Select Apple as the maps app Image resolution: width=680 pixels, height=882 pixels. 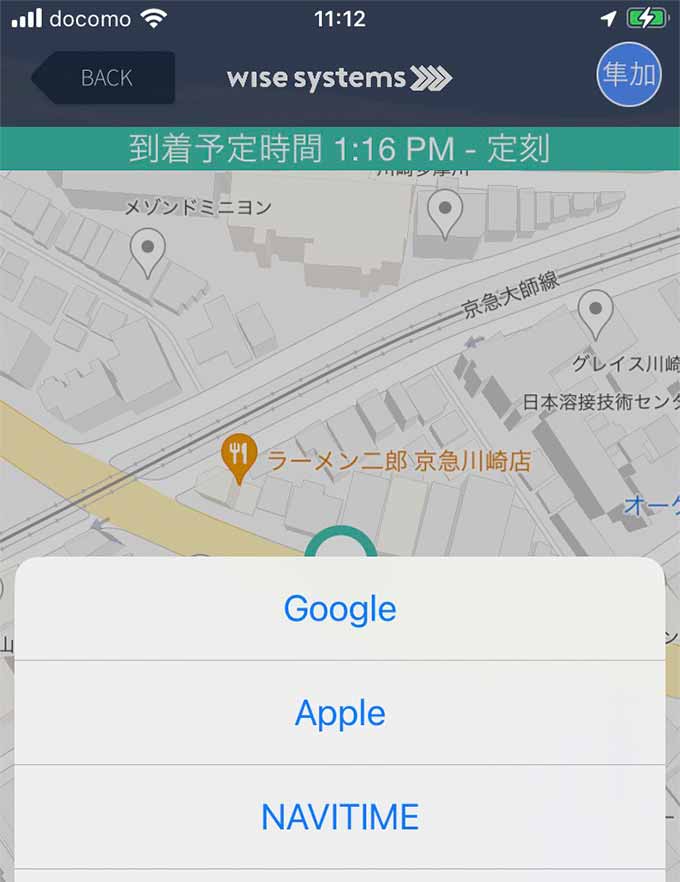pos(340,713)
